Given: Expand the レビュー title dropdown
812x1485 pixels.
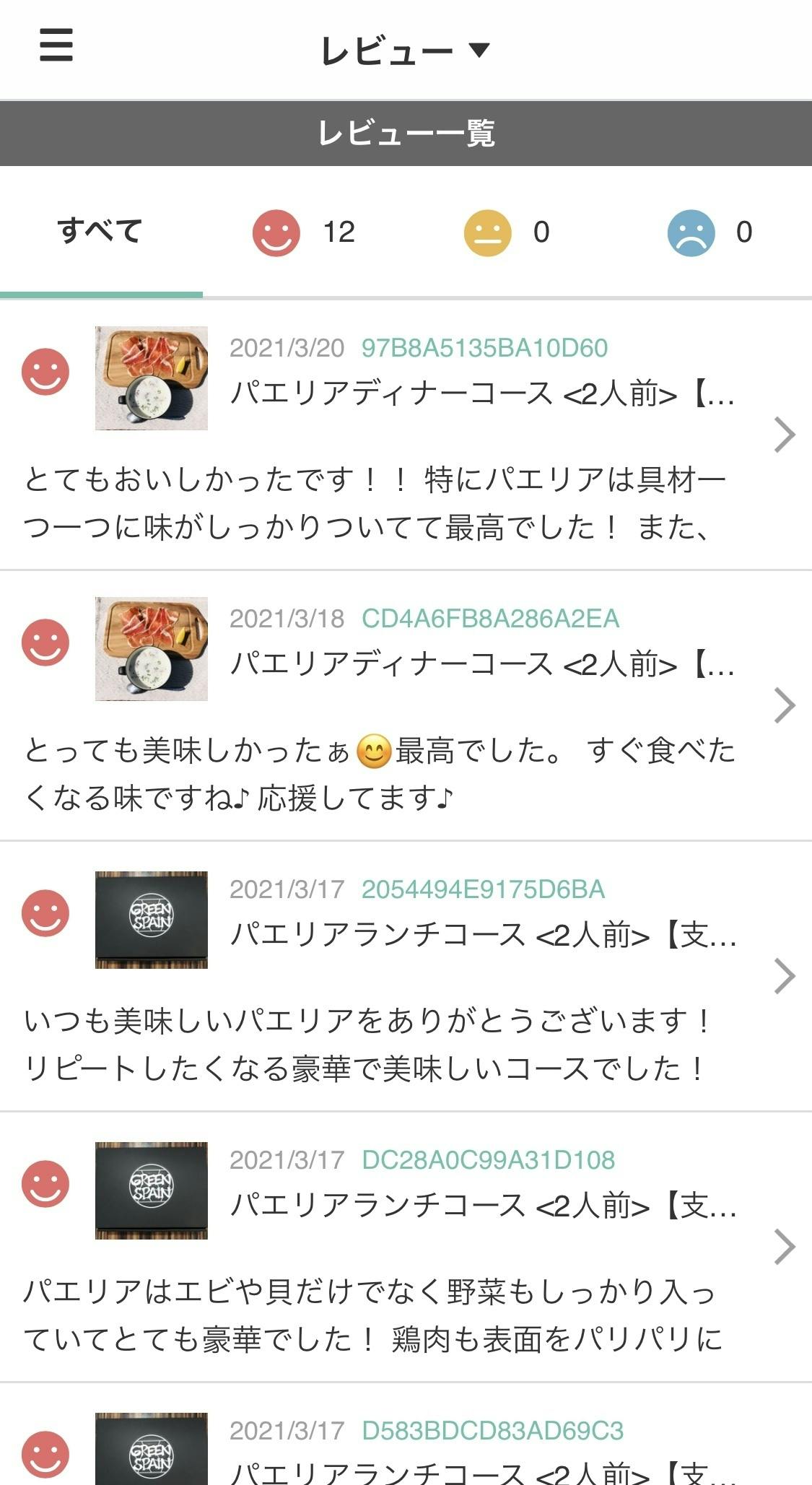Looking at the screenshot, I should tap(406, 51).
